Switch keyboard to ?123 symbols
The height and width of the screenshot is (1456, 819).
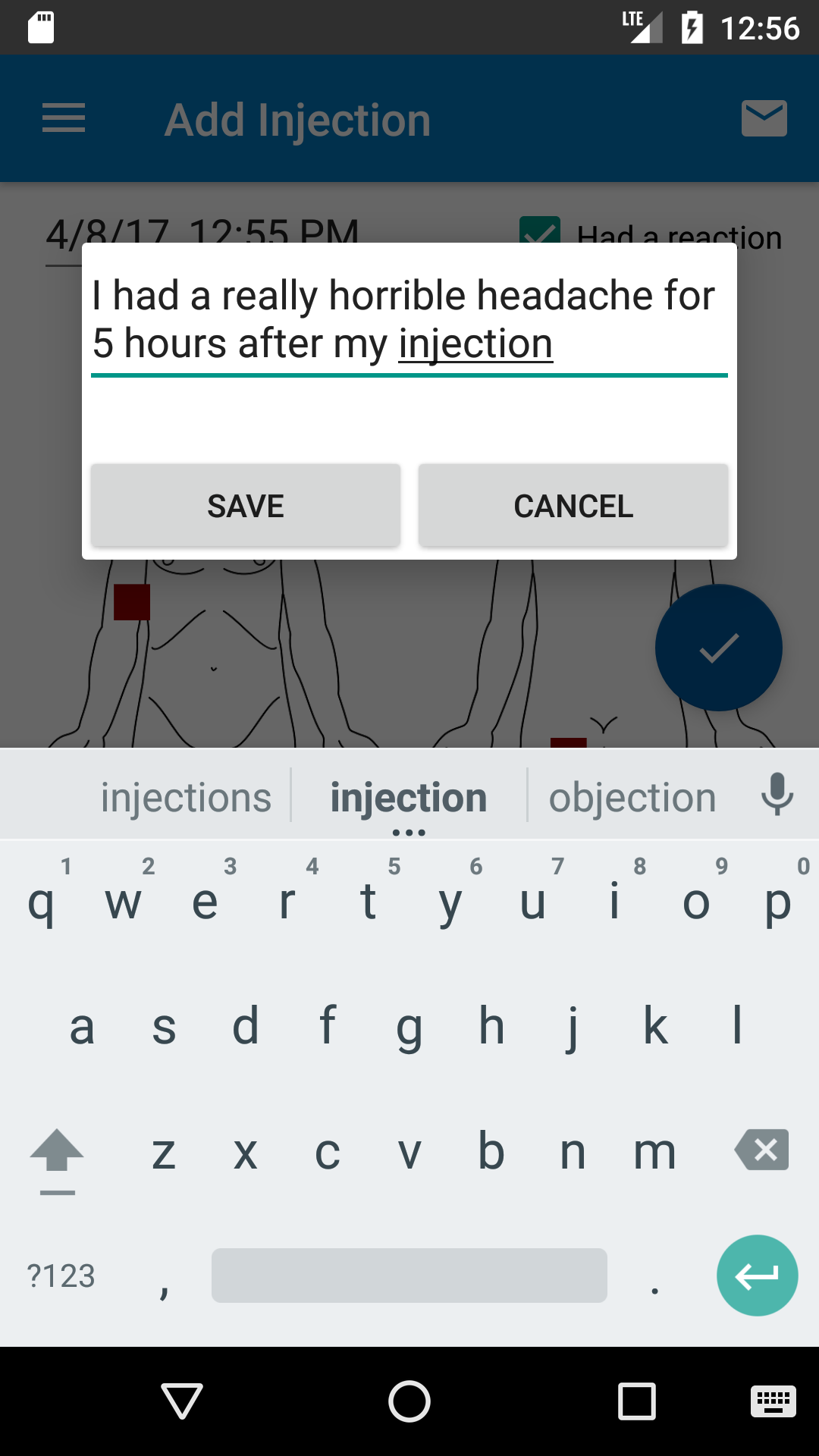61,1276
